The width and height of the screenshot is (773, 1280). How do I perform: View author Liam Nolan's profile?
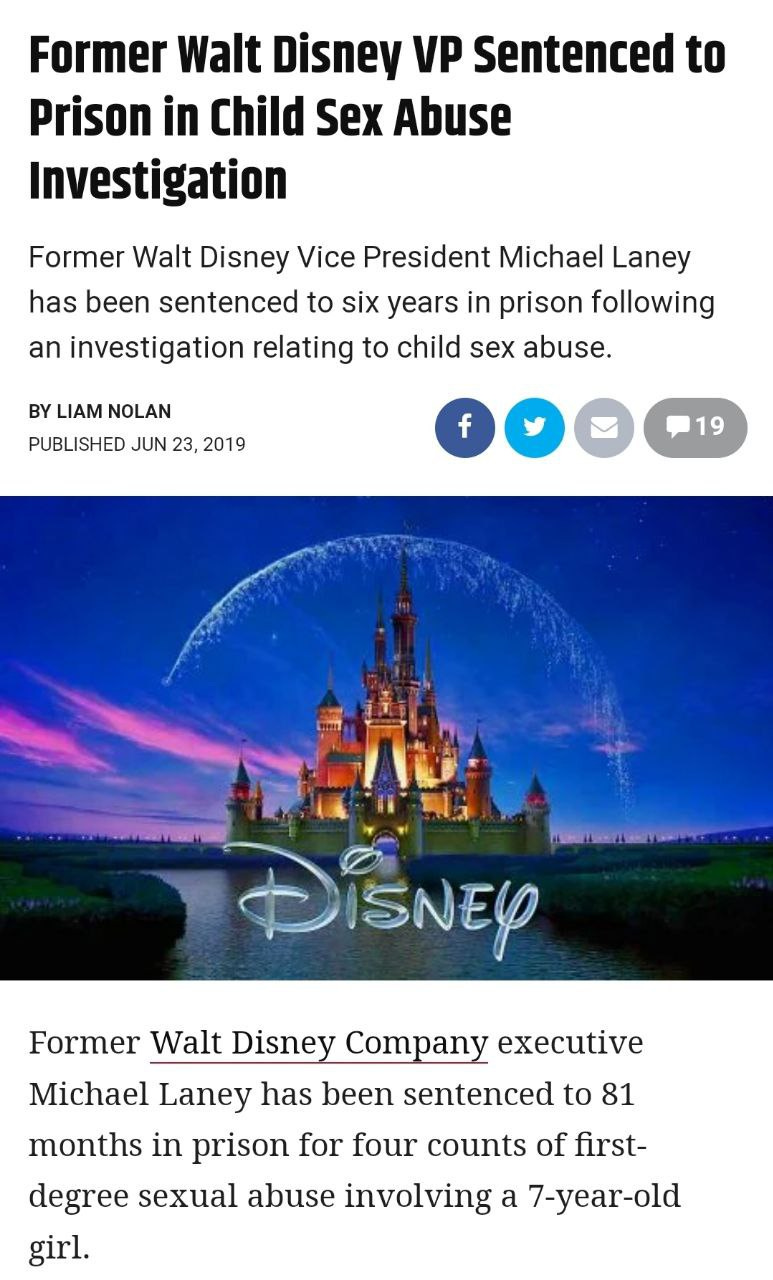[113, 411]
